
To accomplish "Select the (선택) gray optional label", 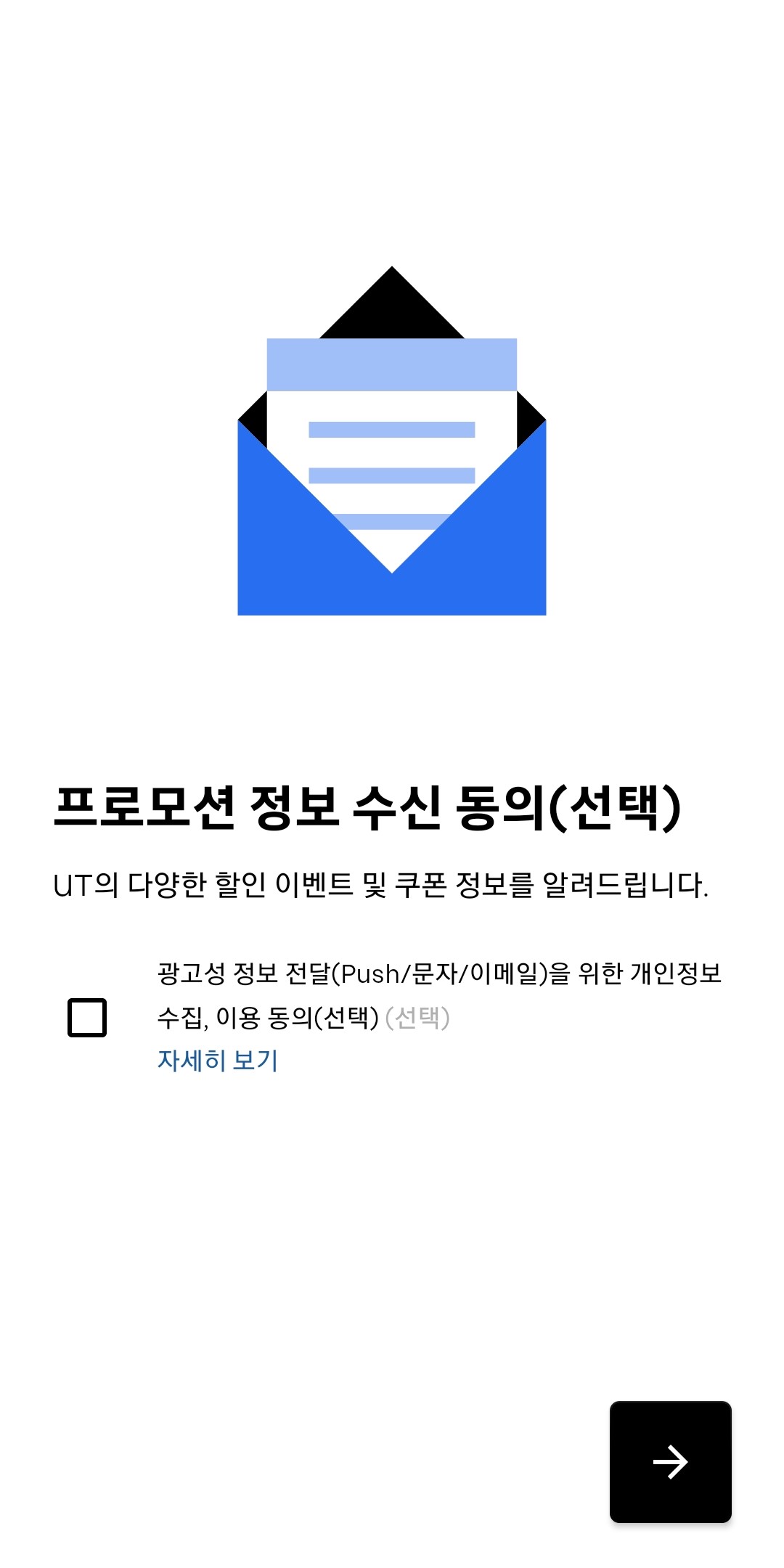I will click(x=420, y=1019).
